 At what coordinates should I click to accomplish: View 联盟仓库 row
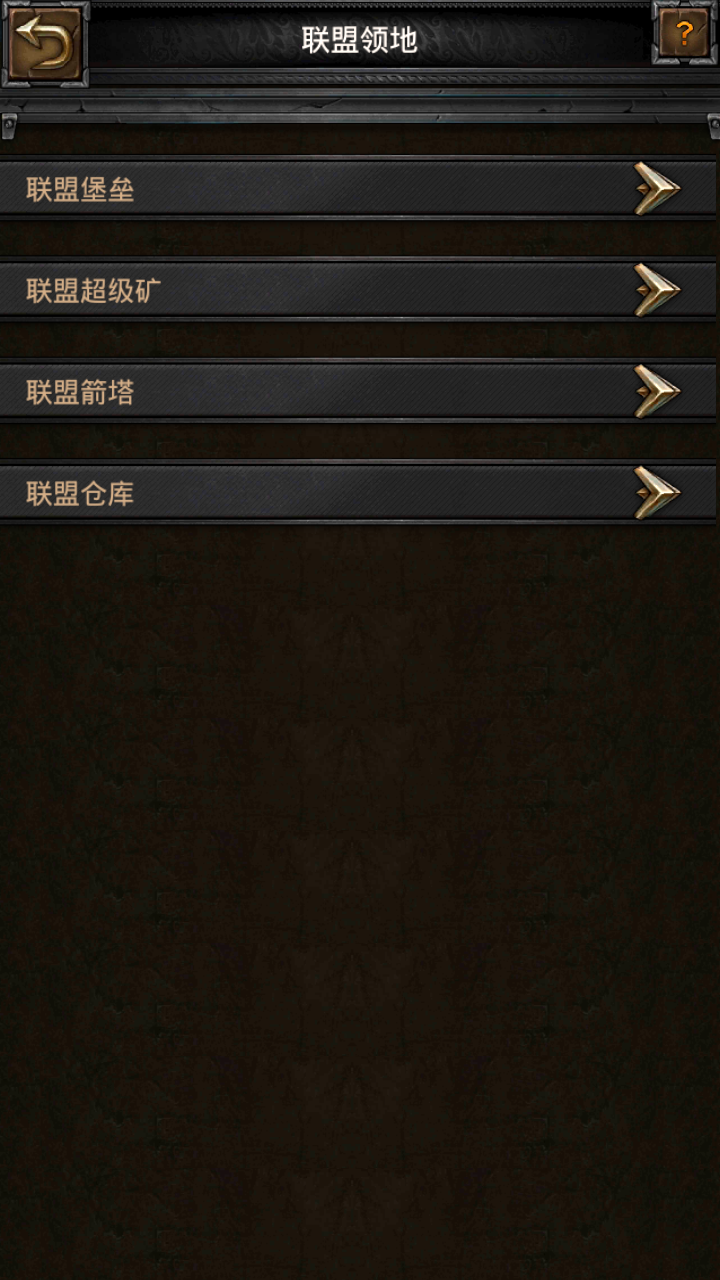[x=358, y=493]
